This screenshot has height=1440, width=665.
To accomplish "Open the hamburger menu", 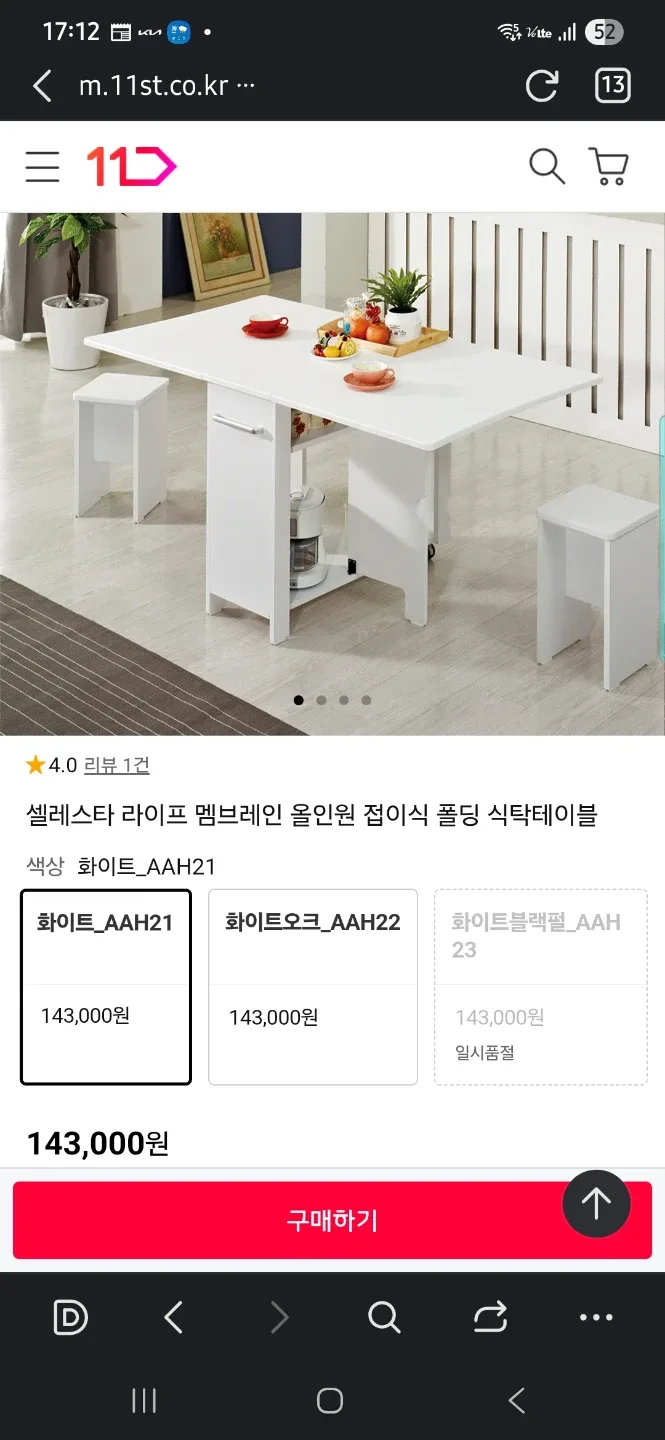I will [42, 167].
